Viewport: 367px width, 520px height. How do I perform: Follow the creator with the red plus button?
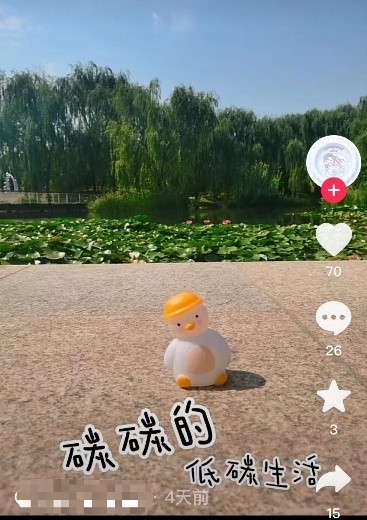334,190
